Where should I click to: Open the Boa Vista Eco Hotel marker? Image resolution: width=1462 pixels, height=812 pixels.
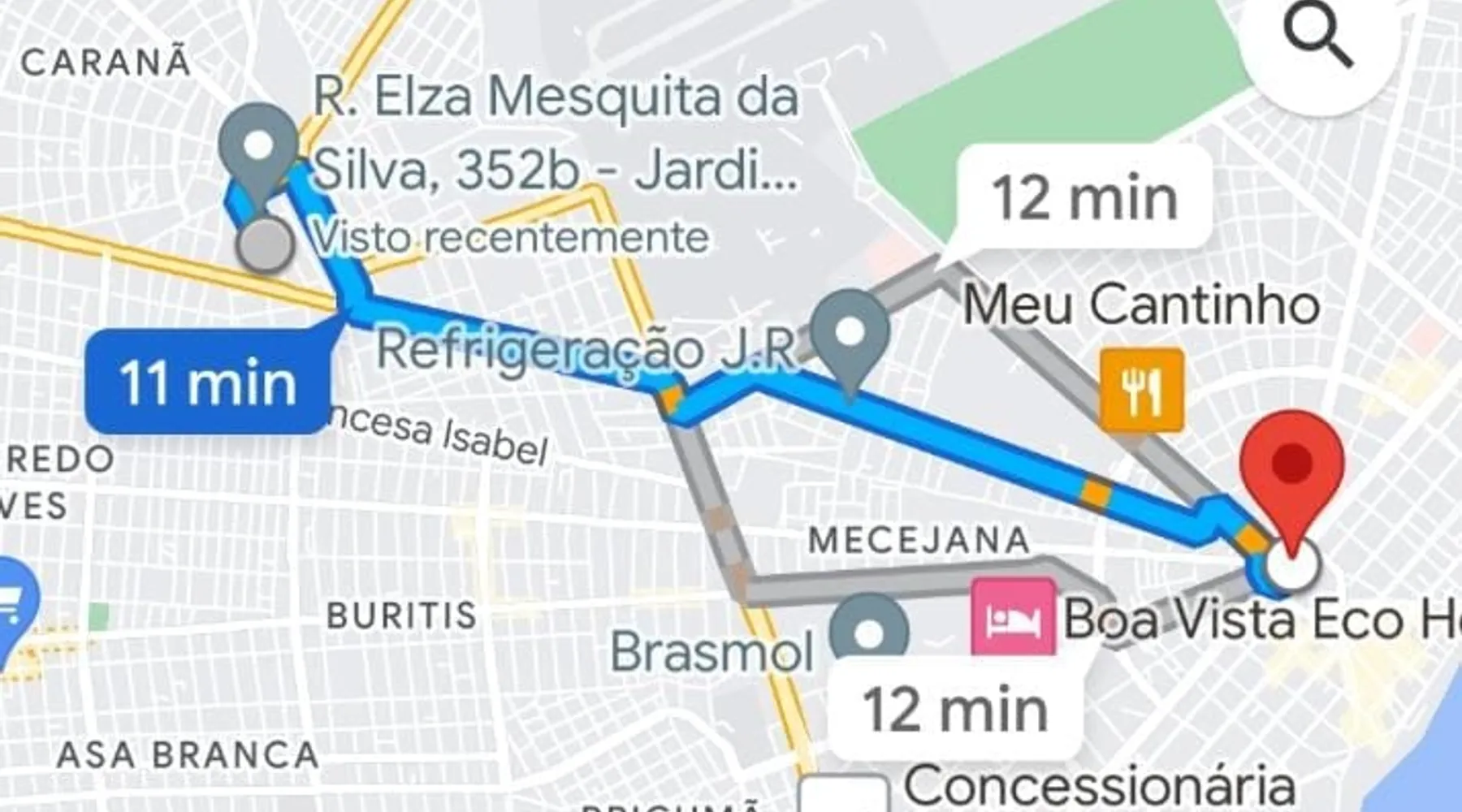[1013, 620]
